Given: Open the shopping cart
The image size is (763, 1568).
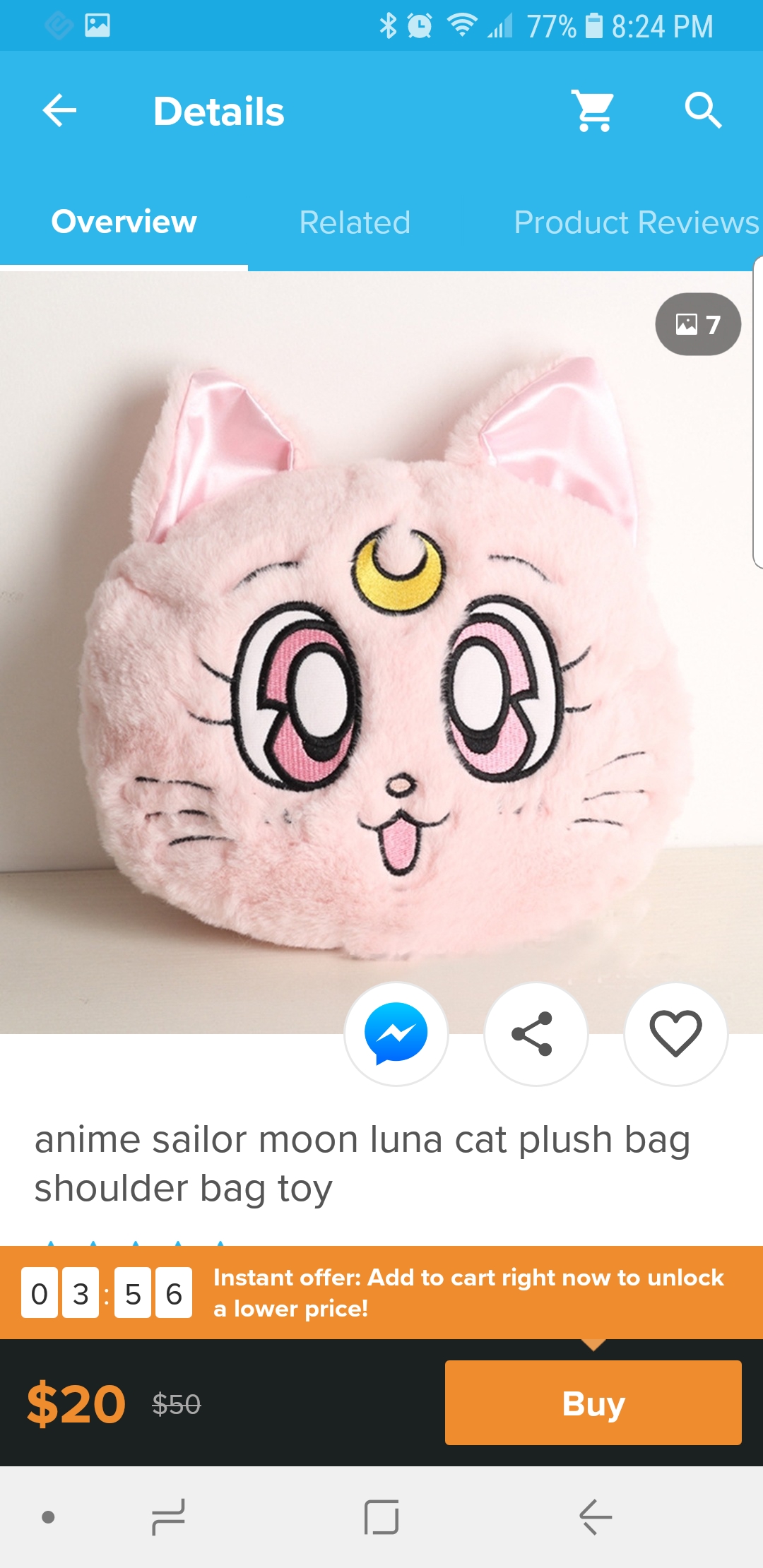Looking at the screenshot, I should (593, 111).
